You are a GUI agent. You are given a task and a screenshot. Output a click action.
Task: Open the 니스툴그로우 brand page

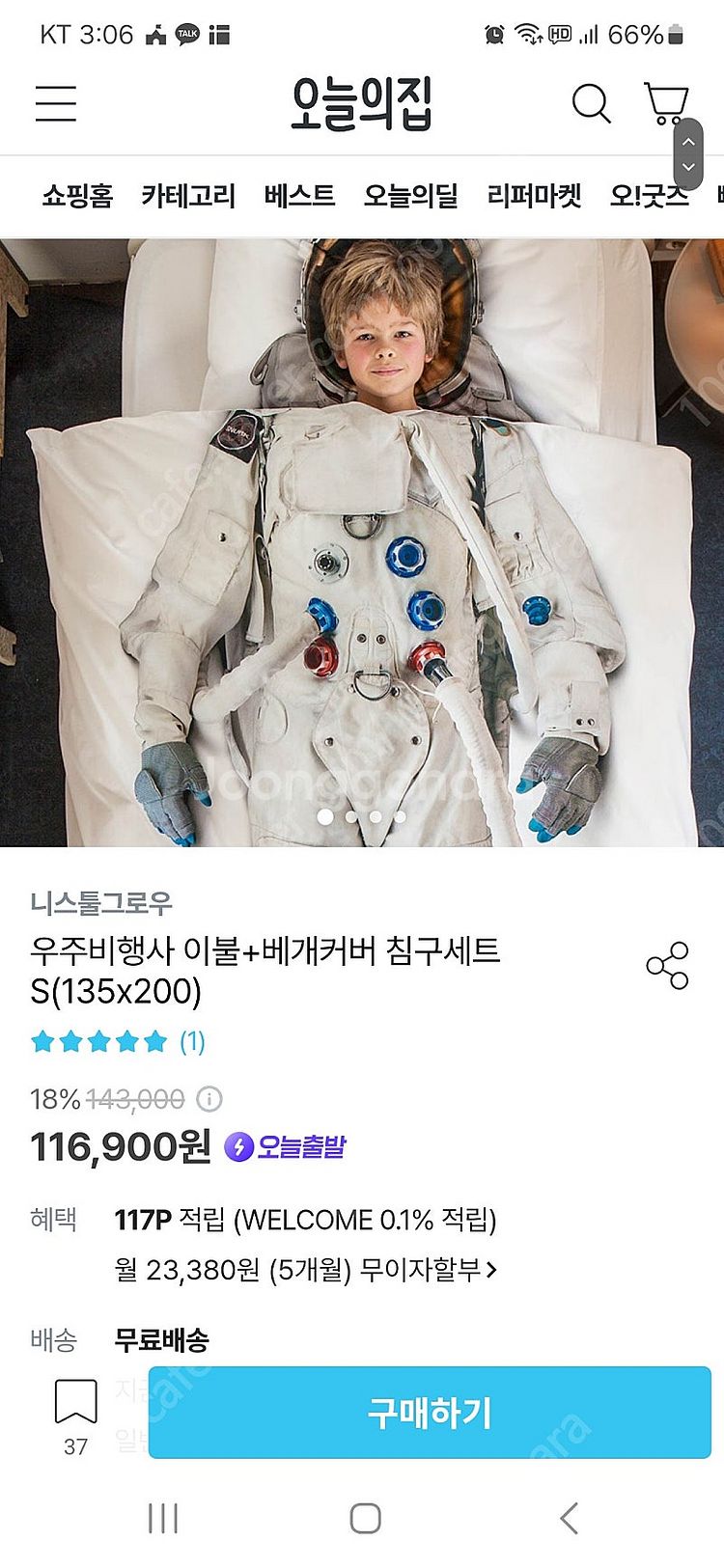[x=101, y=903]
